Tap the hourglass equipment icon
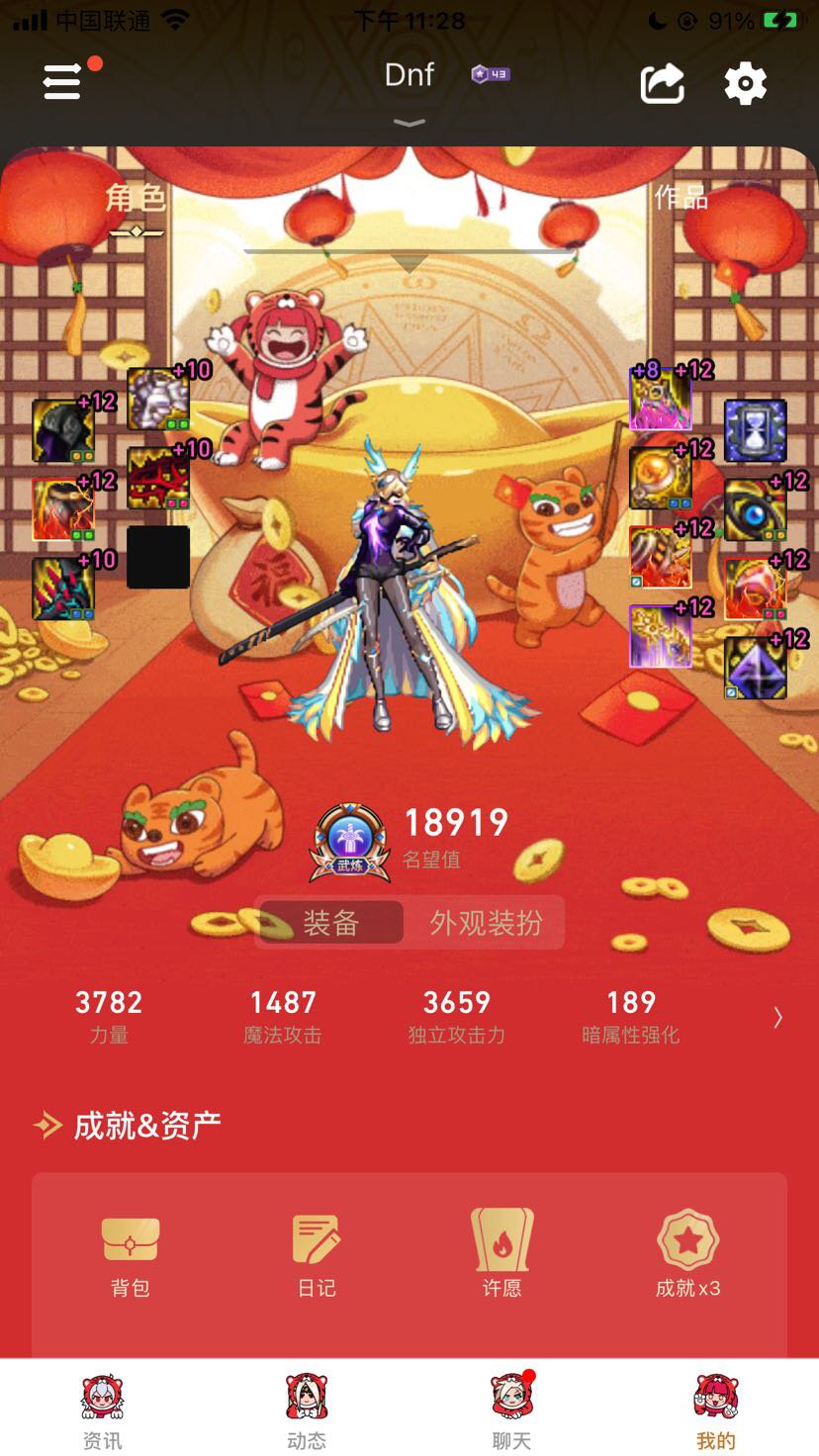Screen dimensions: 819x1456 pos(755,431)
